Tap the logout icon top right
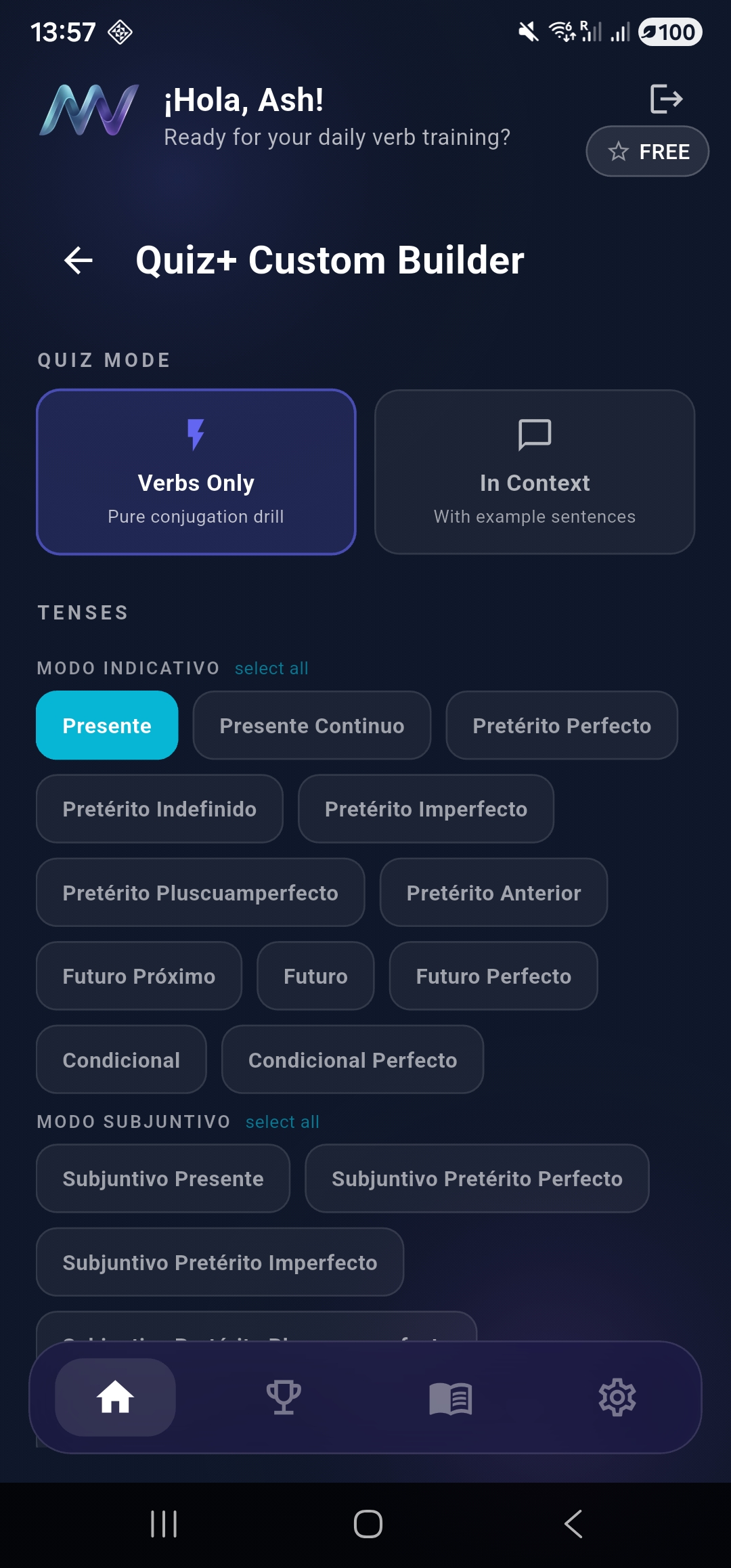 [666, 100]
